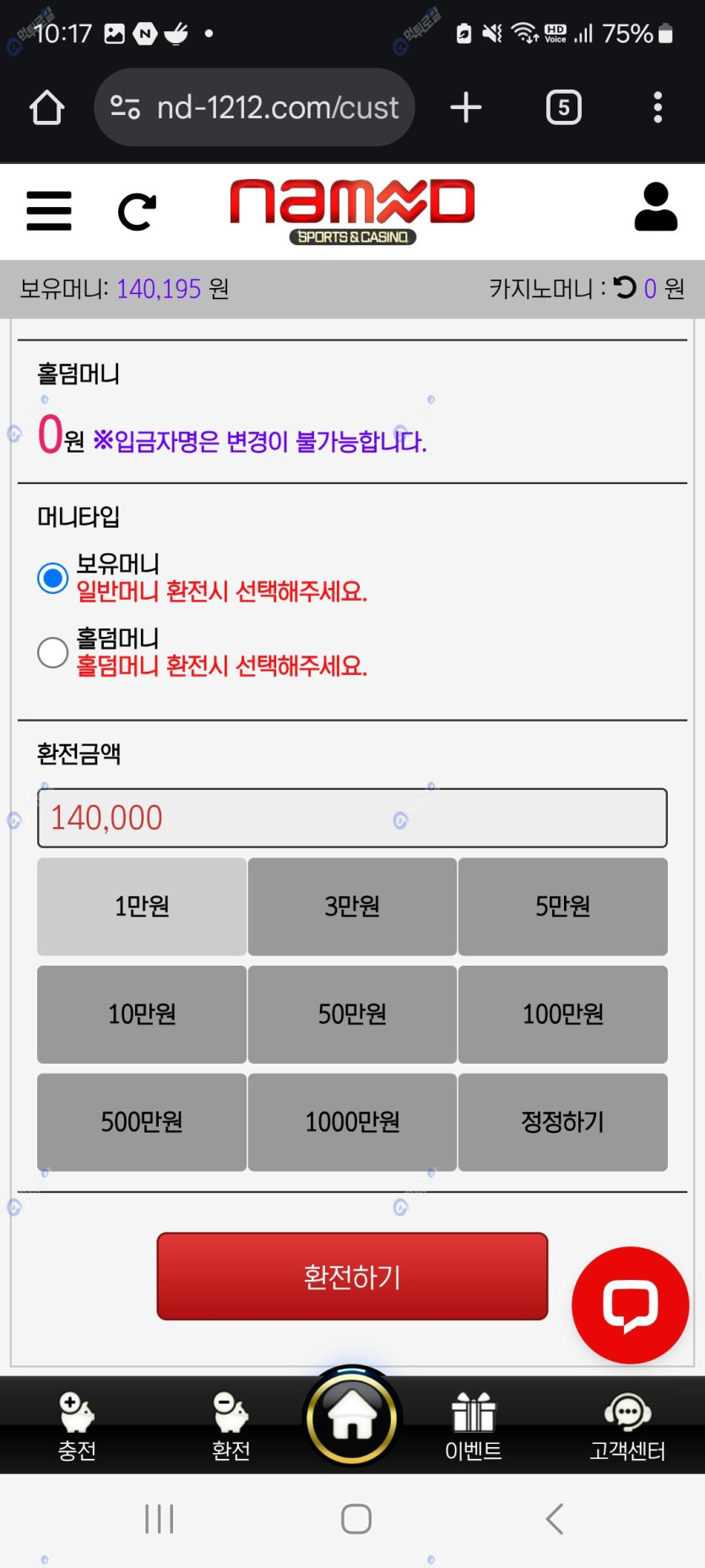Open the browser's tab switcher

563,107
